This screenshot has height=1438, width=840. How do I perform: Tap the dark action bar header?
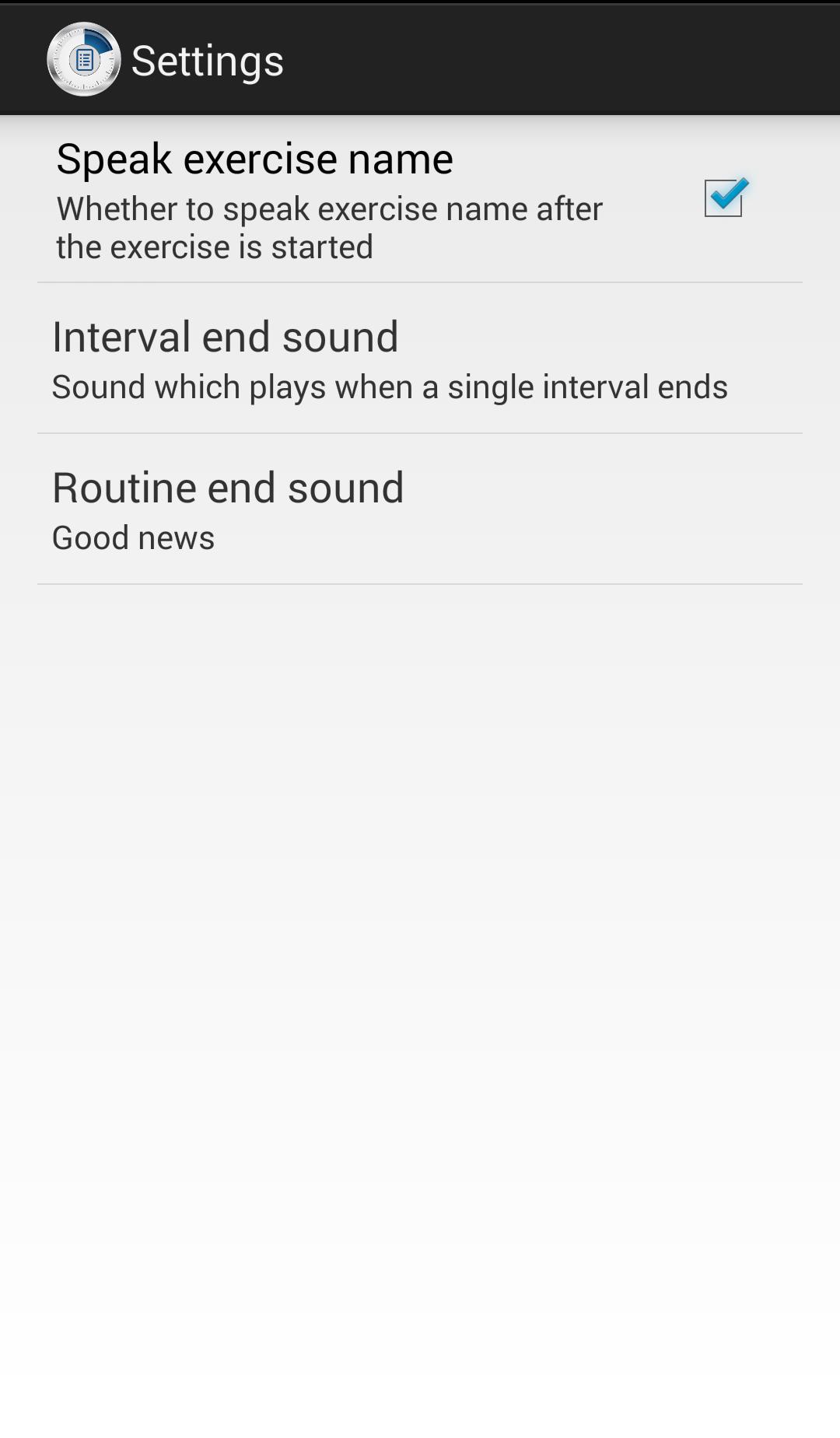467,60
